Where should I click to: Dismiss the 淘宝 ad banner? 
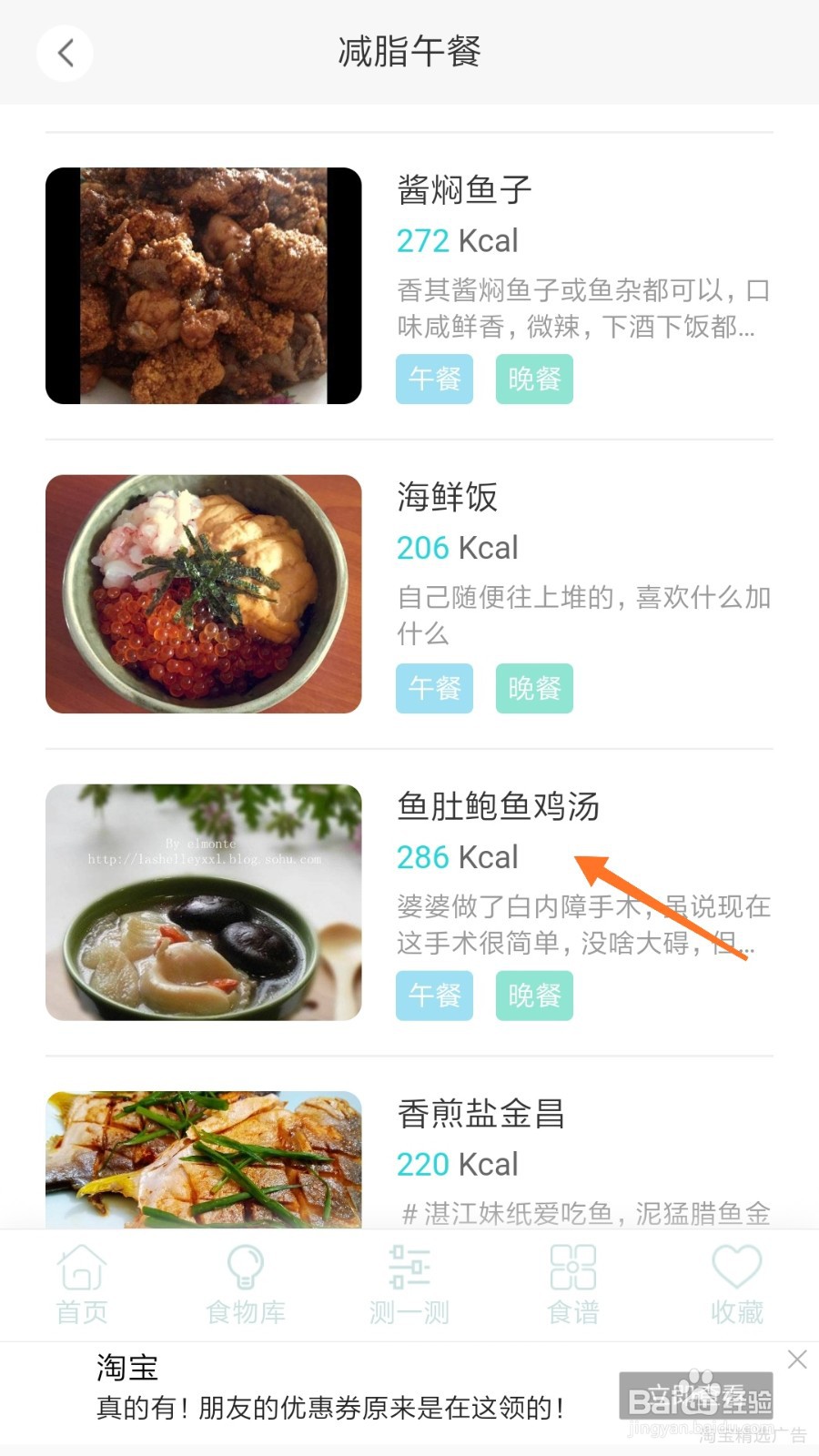tap(797, 1360)
